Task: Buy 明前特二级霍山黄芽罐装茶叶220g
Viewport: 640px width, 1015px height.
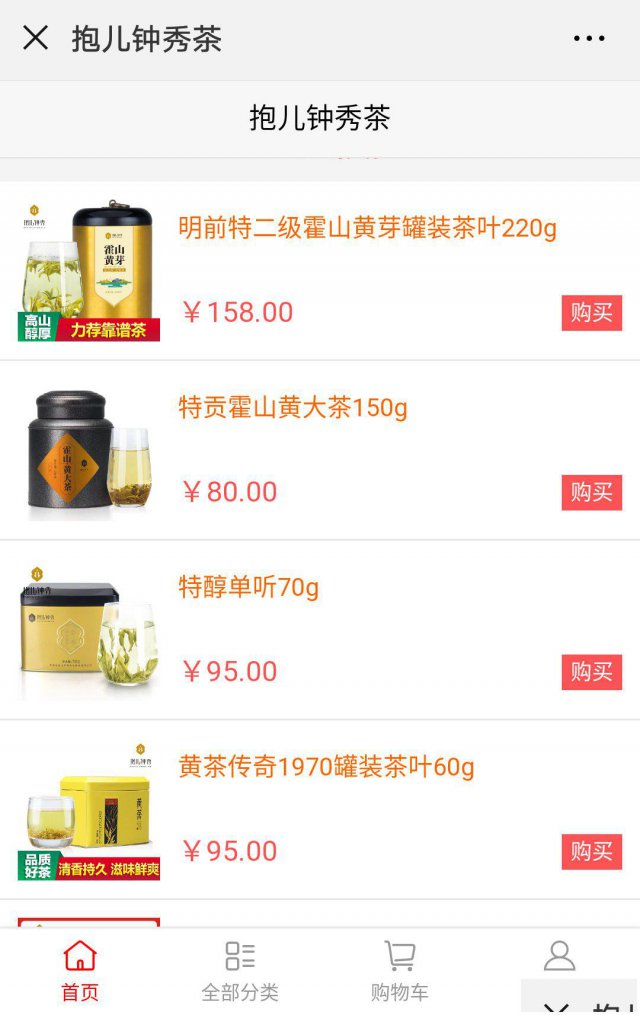Action: coord(591,313)
